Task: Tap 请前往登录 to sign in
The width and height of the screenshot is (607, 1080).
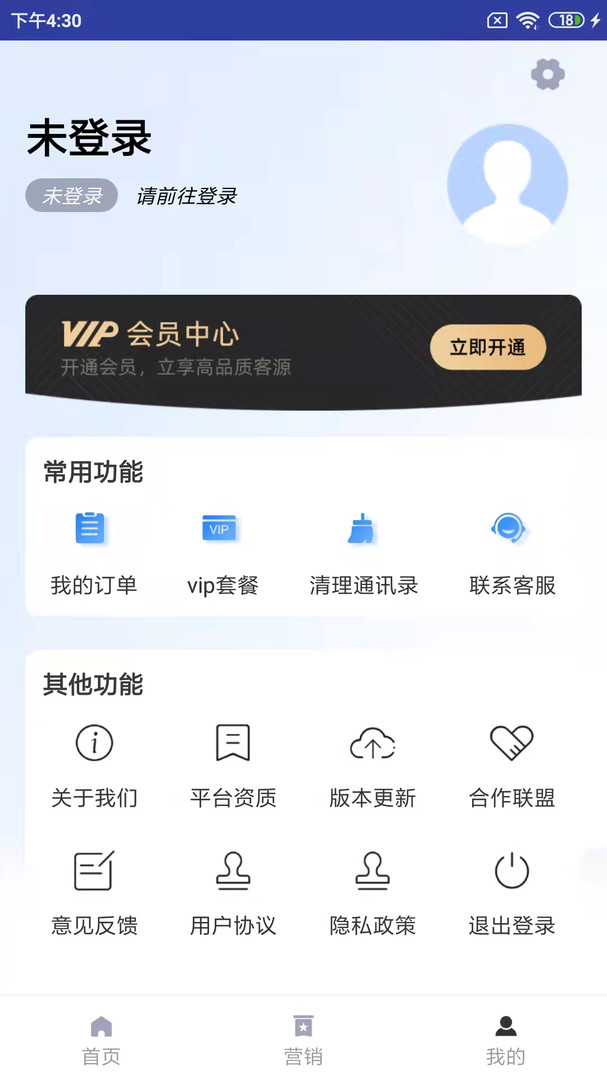Action: [x=187, y=196]
